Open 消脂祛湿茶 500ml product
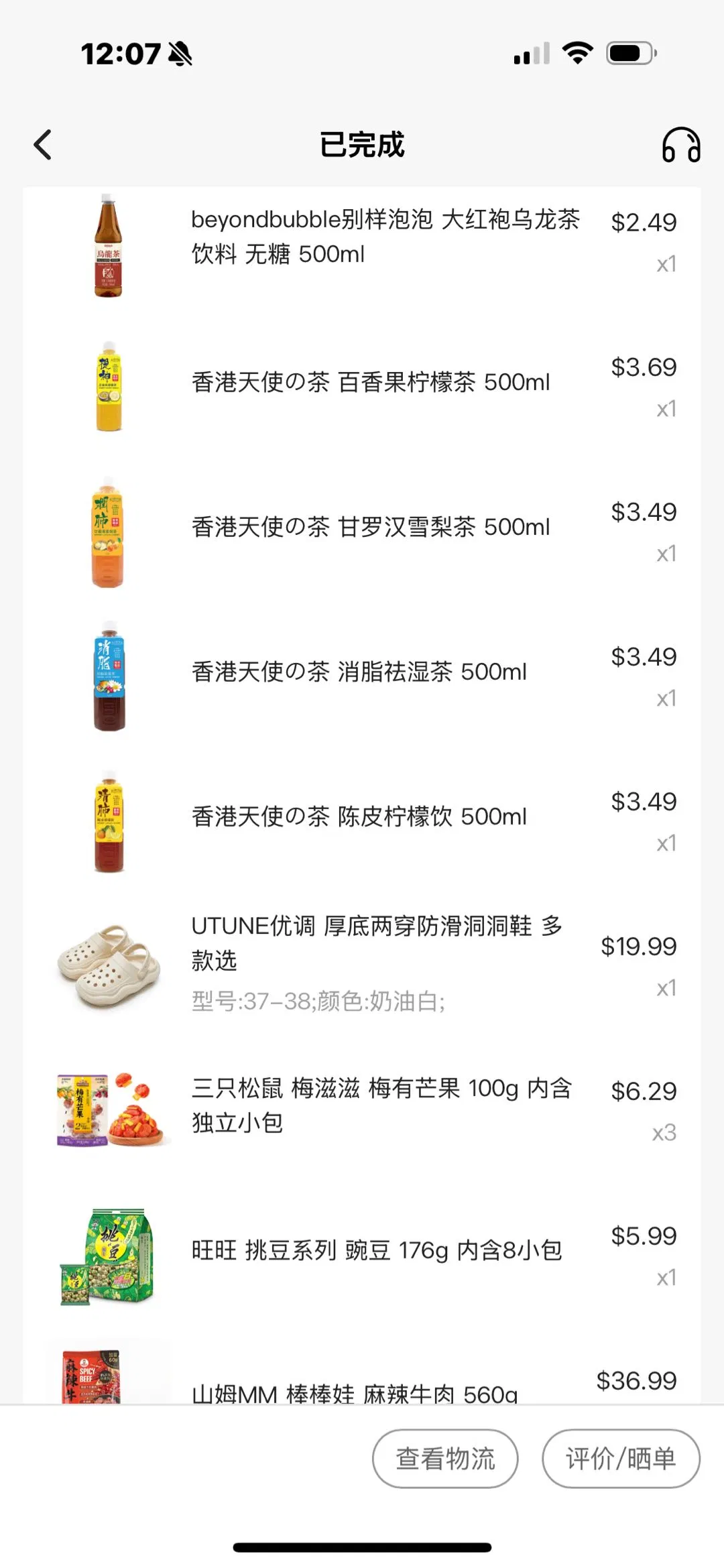The height and width of the screenshot is (1568, 724). pyautogui.click(x=359, y=672)
